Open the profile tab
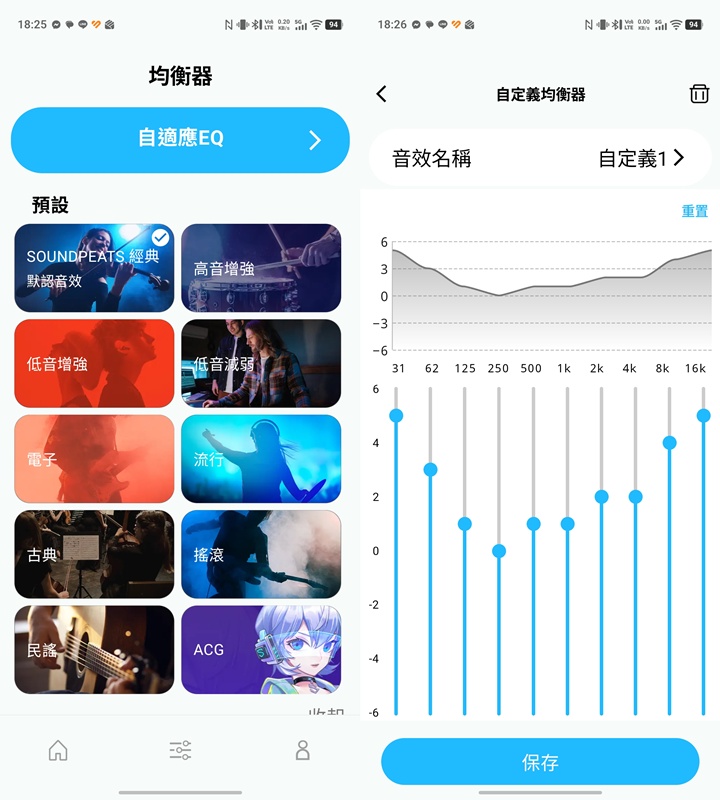Image resolution: width=720 pixels, height=800 pixels. coord(302,750)
